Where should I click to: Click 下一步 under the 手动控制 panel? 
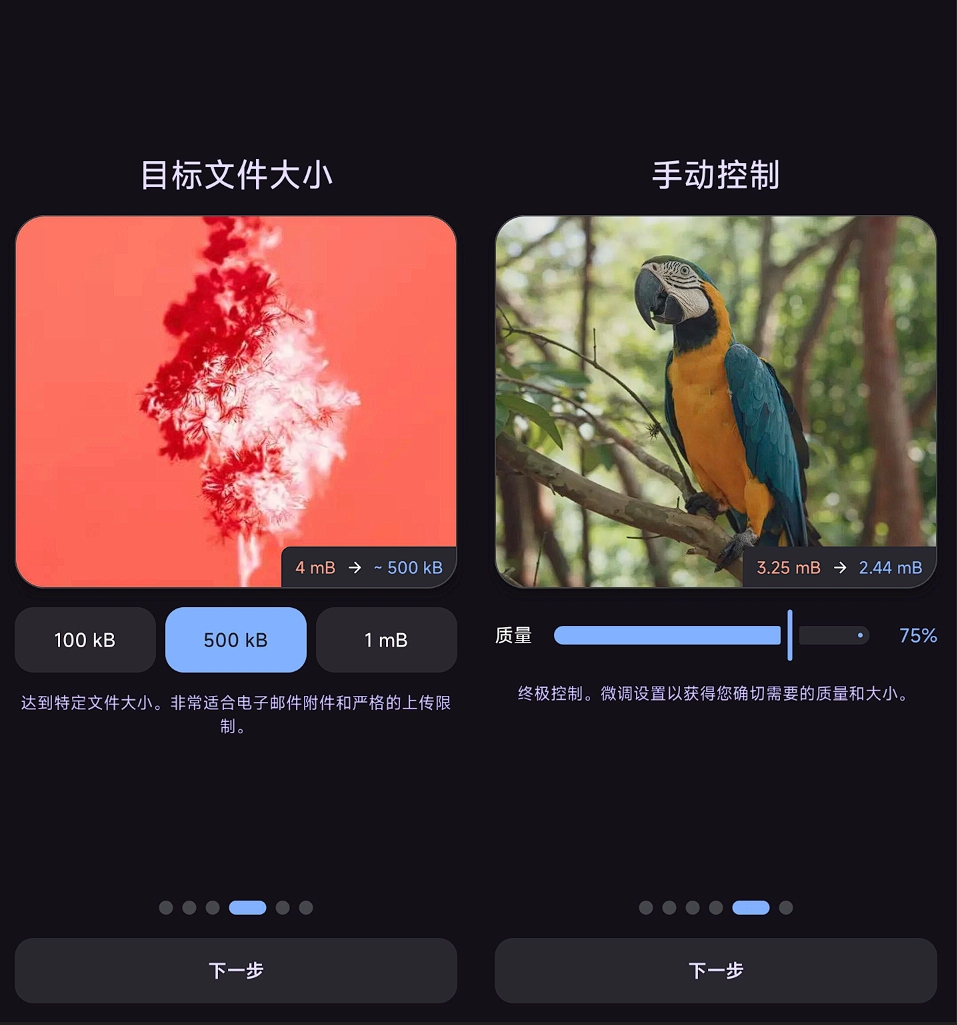tap(715, 970)
